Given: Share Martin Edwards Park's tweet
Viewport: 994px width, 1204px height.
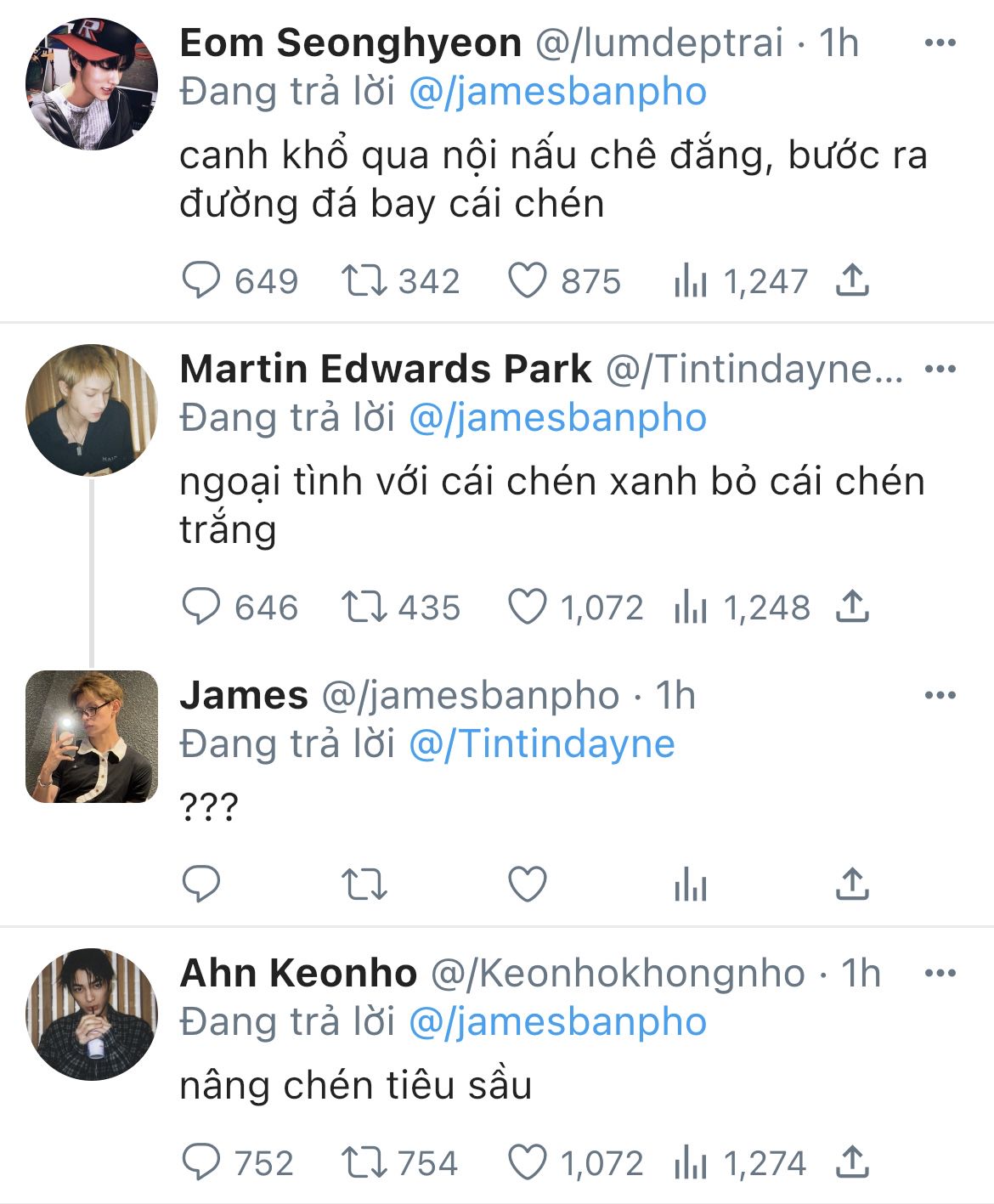Looking at the screenshot, I should 851,607.
